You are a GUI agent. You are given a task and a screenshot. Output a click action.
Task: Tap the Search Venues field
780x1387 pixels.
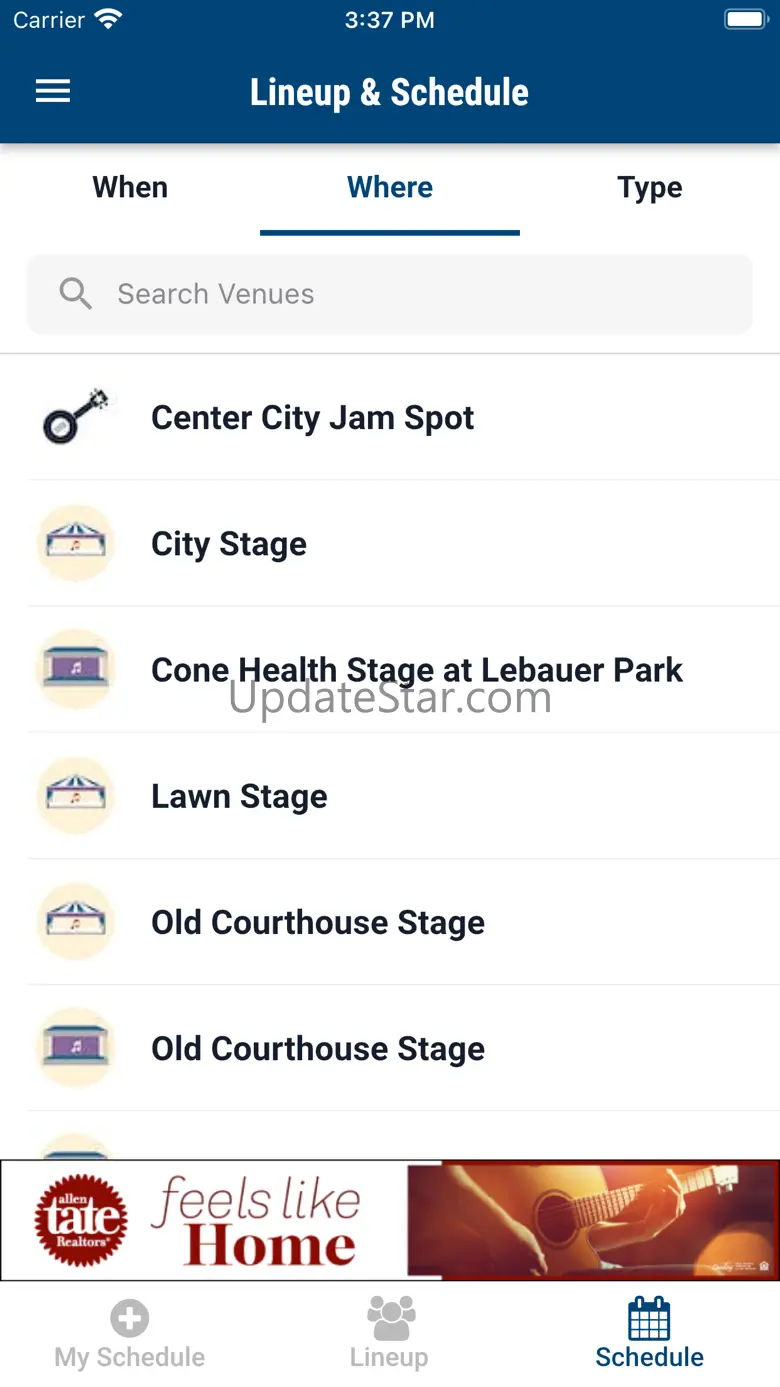click(x=390, y=294)
